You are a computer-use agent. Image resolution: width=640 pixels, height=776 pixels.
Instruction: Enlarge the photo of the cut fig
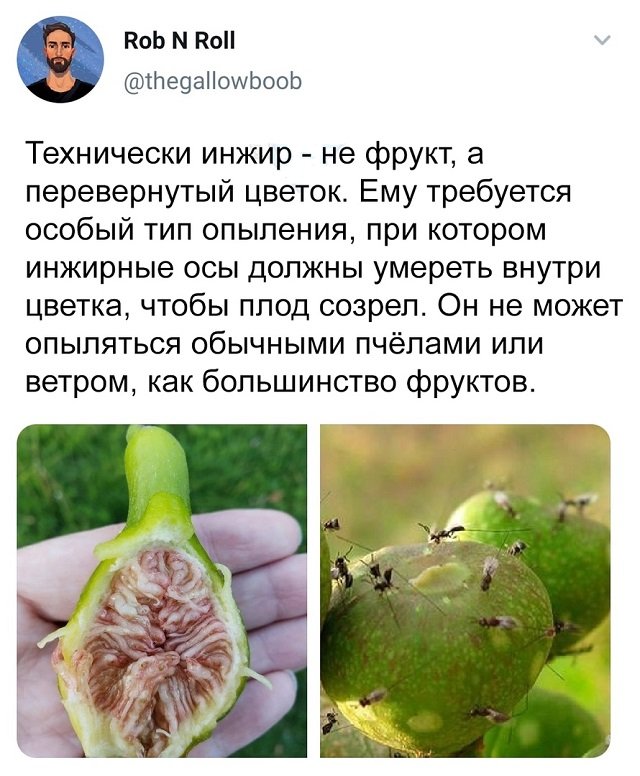pos(162,590)
